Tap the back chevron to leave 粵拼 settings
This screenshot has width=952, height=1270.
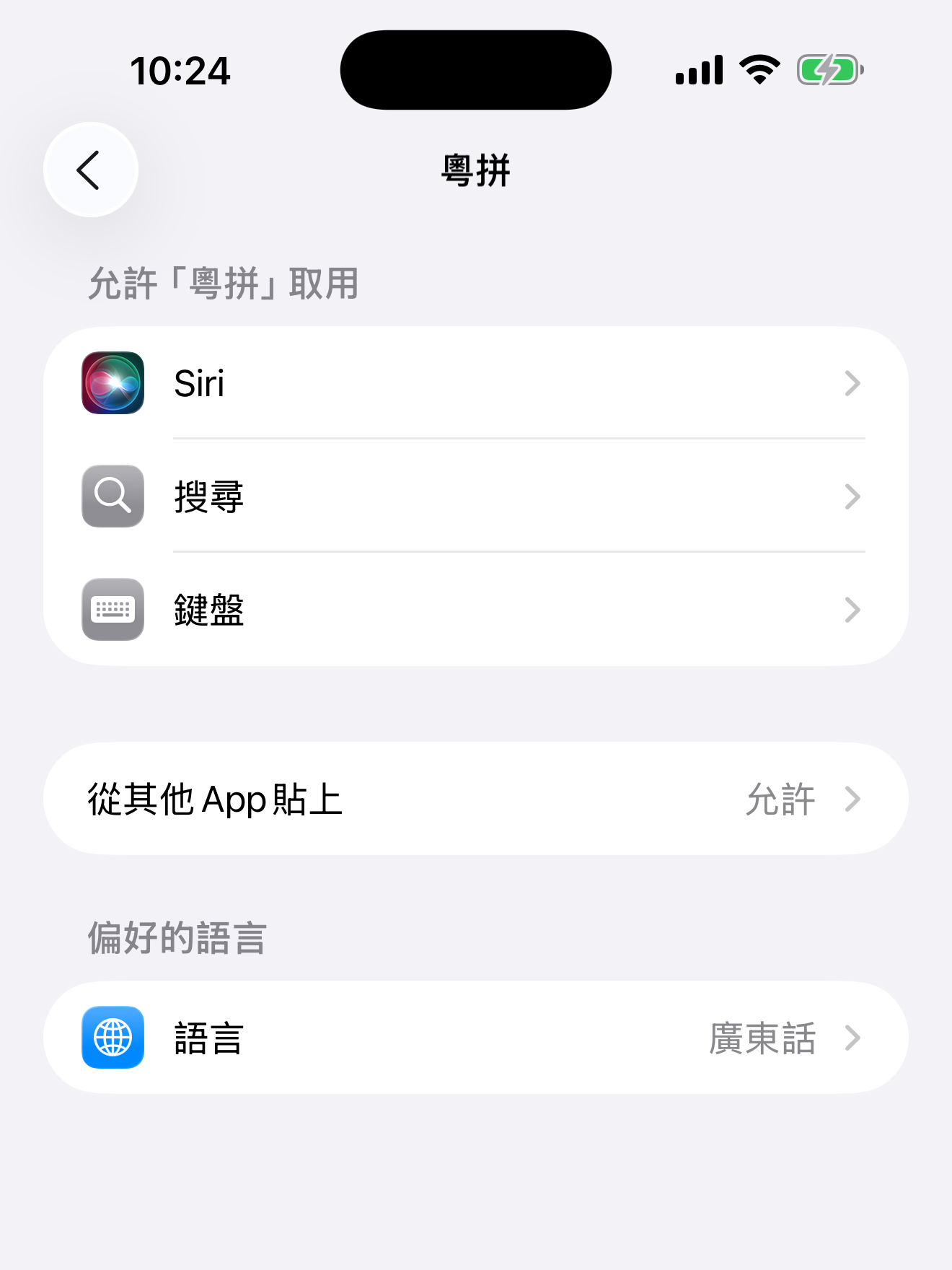click(89, 170)
